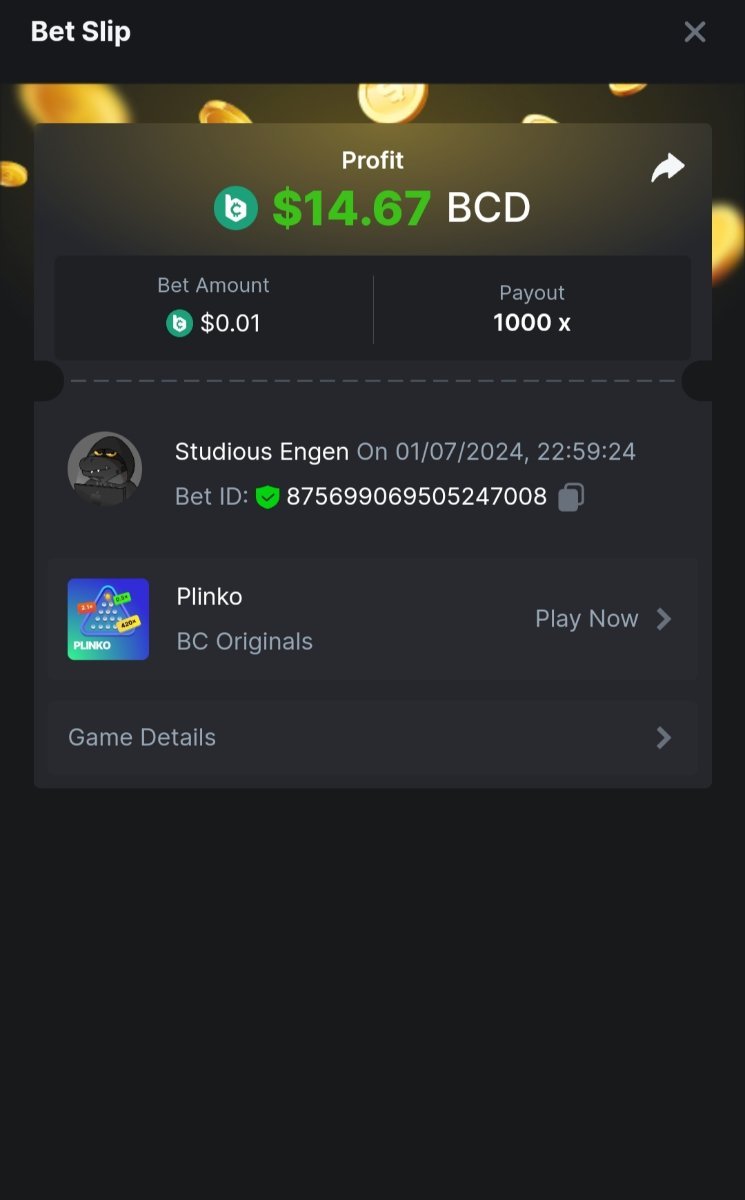Image resolution: width=745 pixels, height=1200 pixels.
Task: Copy the Bet ID number
Action: click(571, 497)
